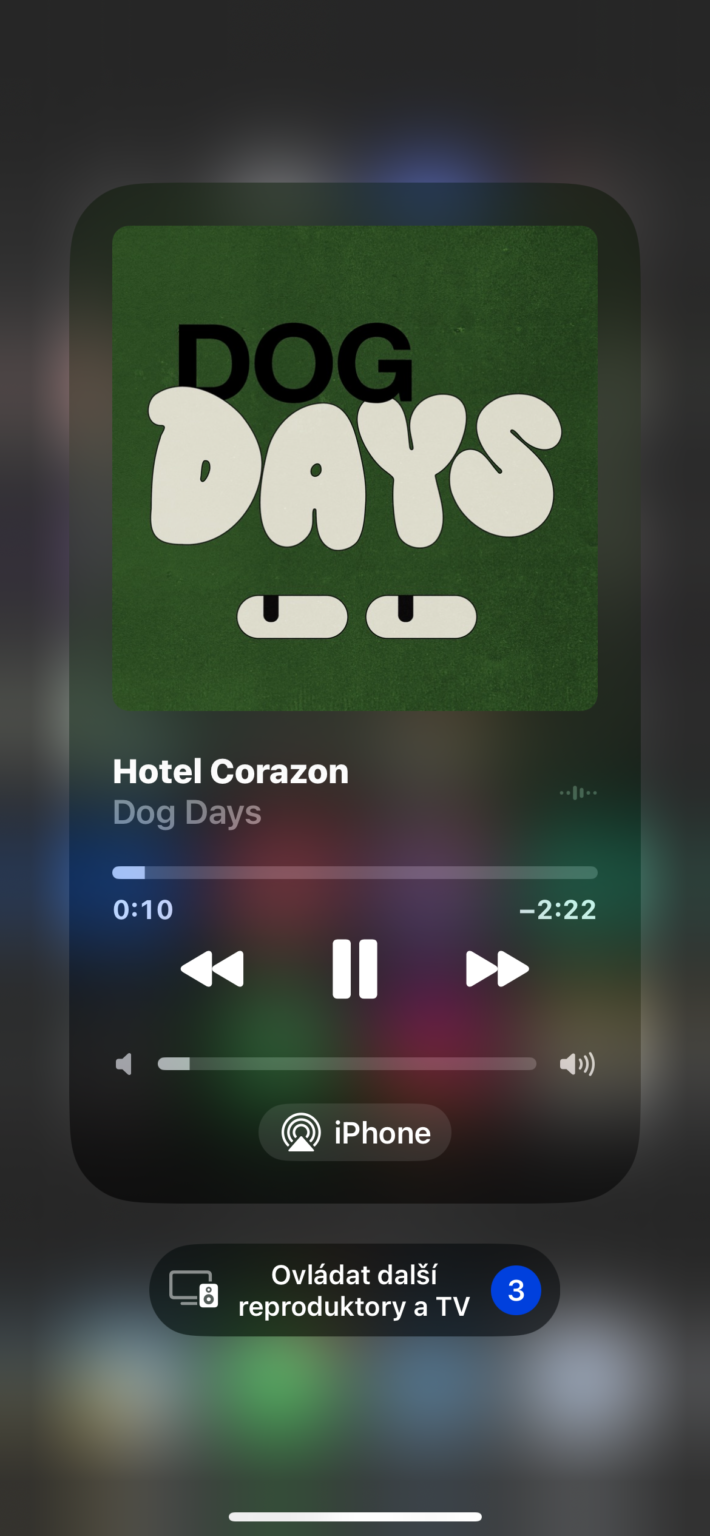Viewport: 710px width, 1536px height.
Task: Pause the Hotel Corazon track
Action: click(x=355, y=969)
